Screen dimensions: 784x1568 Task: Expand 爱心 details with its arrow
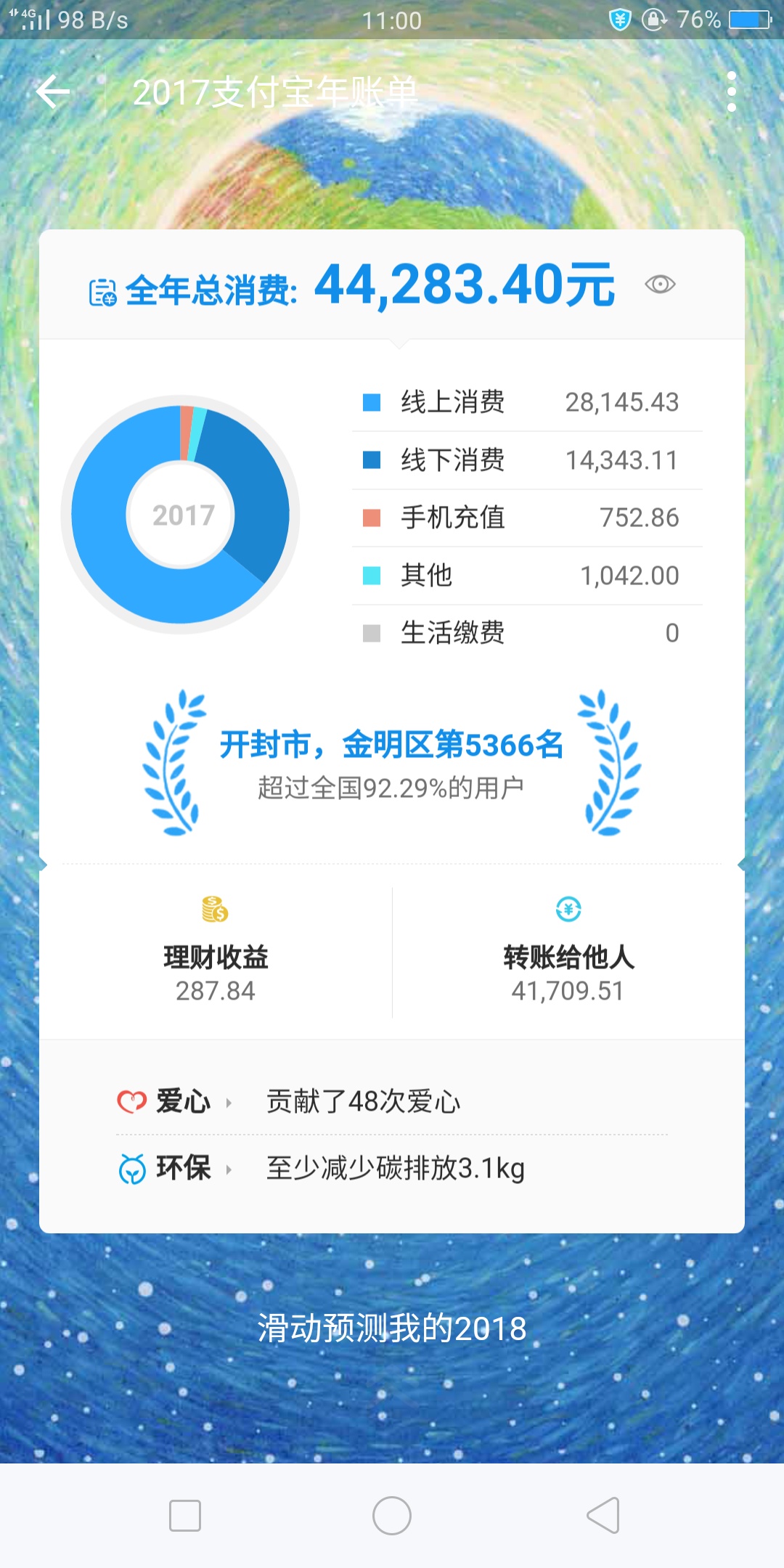(x=231, y=1101)
